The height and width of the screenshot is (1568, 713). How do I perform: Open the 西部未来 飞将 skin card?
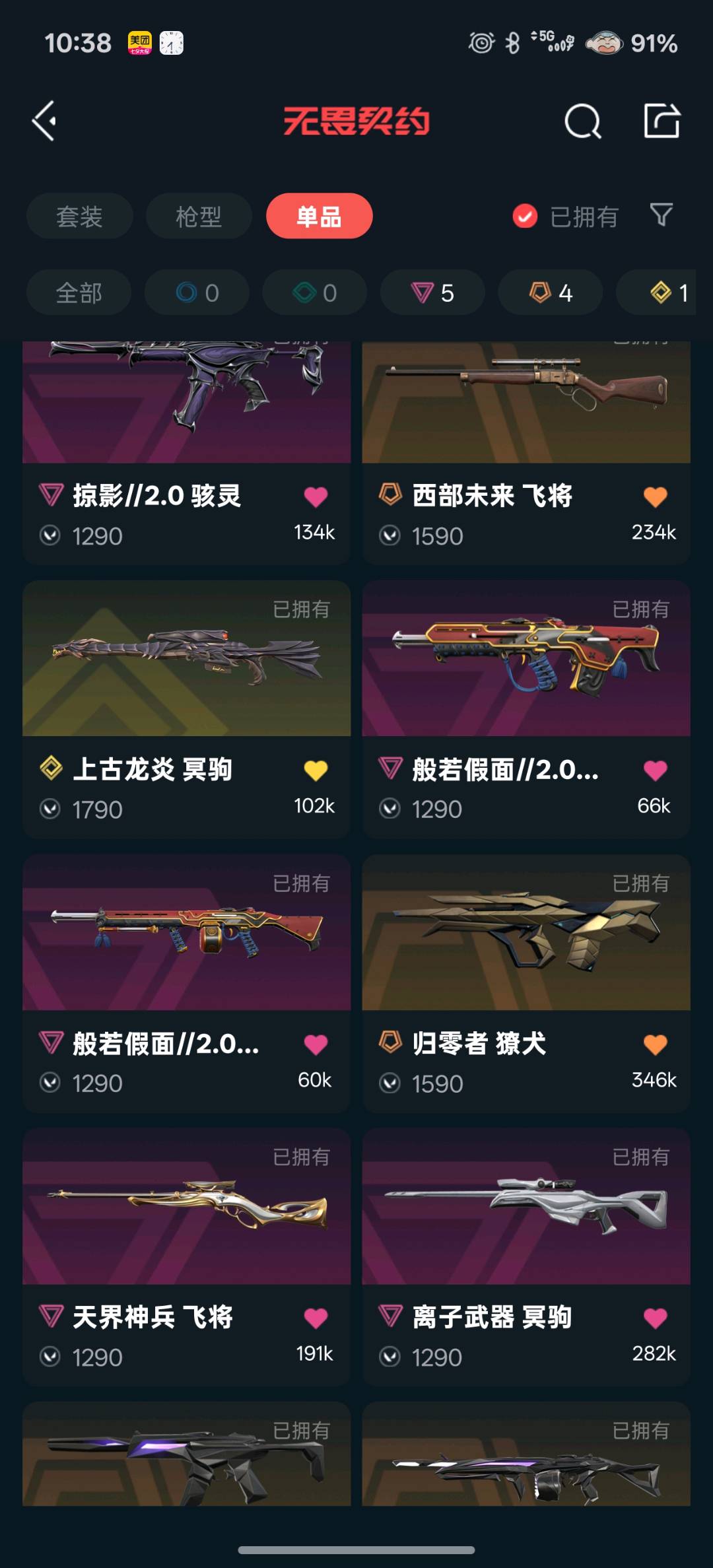click(526, 423)
